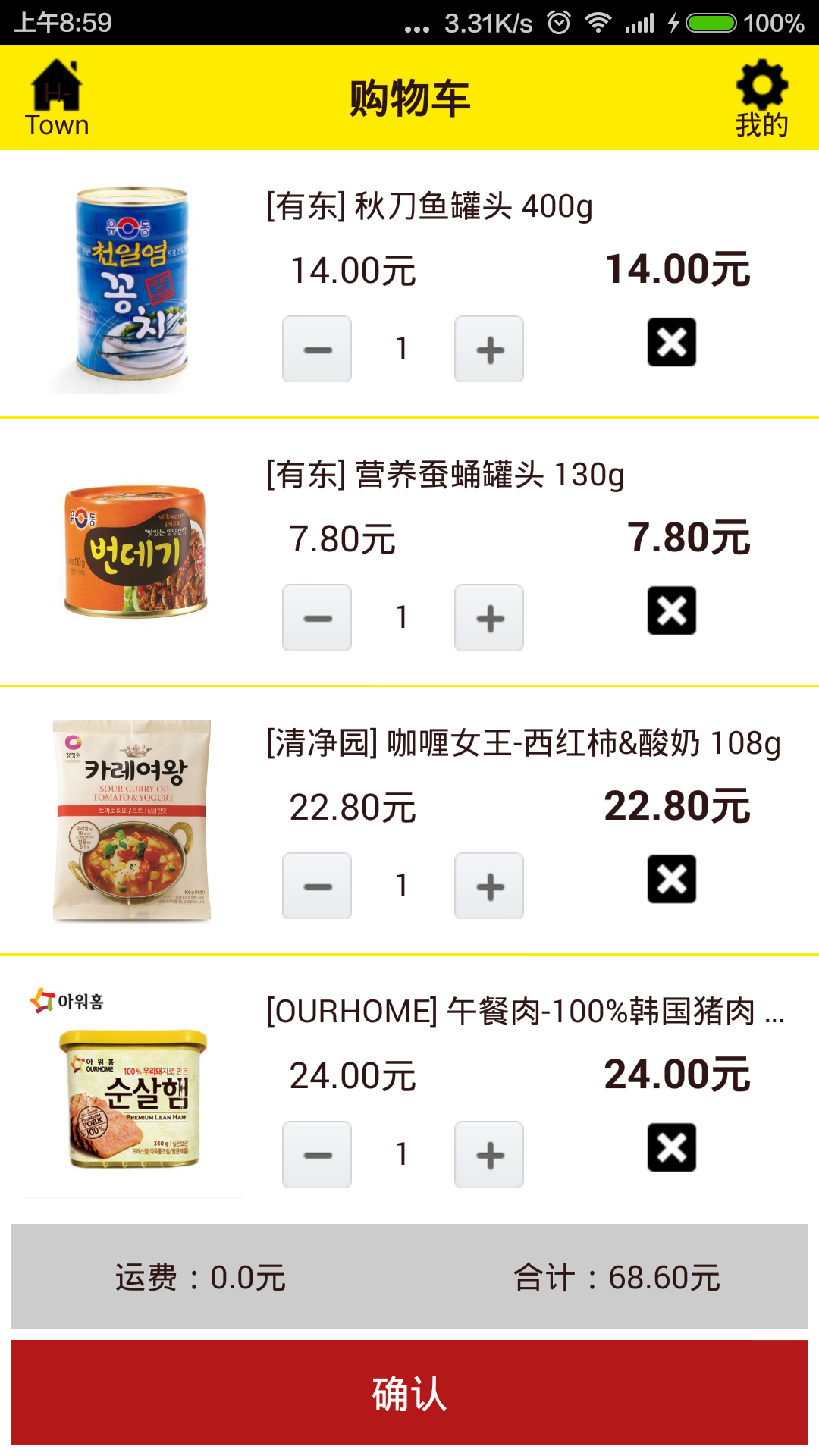Viewport: 819px width, 1456px height.
Task: Remove 营养蚕蛹罐头 from cart
Action: [x=671, y=611]
